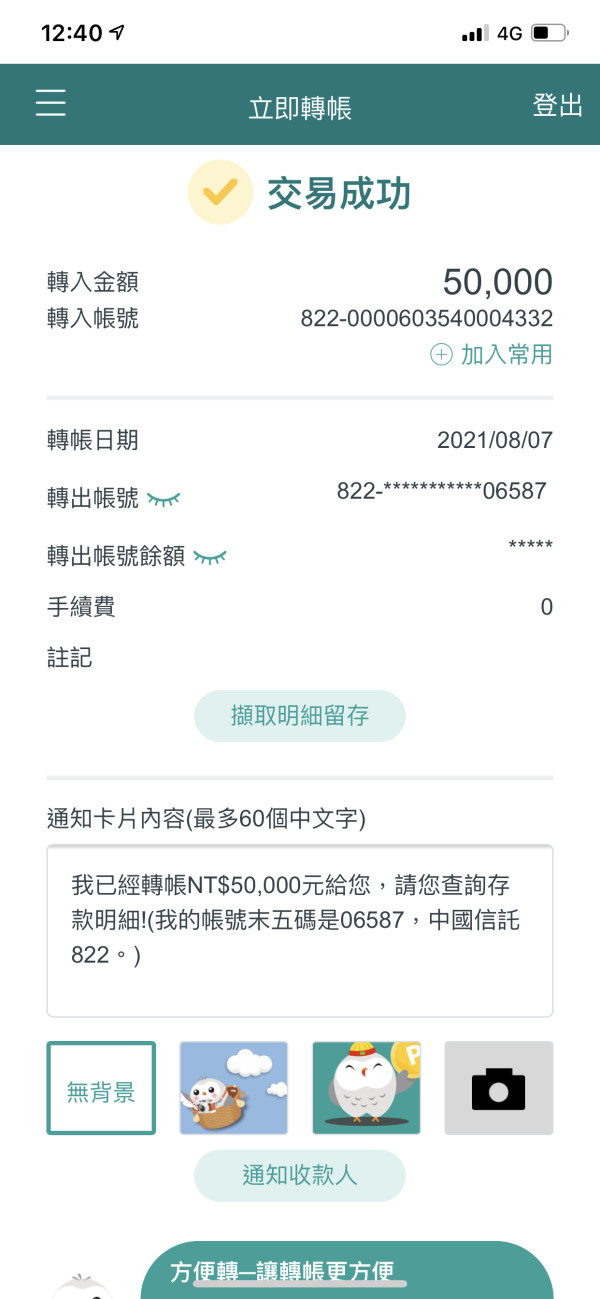The height and width of the screenshot is (1299, 600).
Task: Reveal the hidden 轉出帳號 number
Action: pos(163,498)
